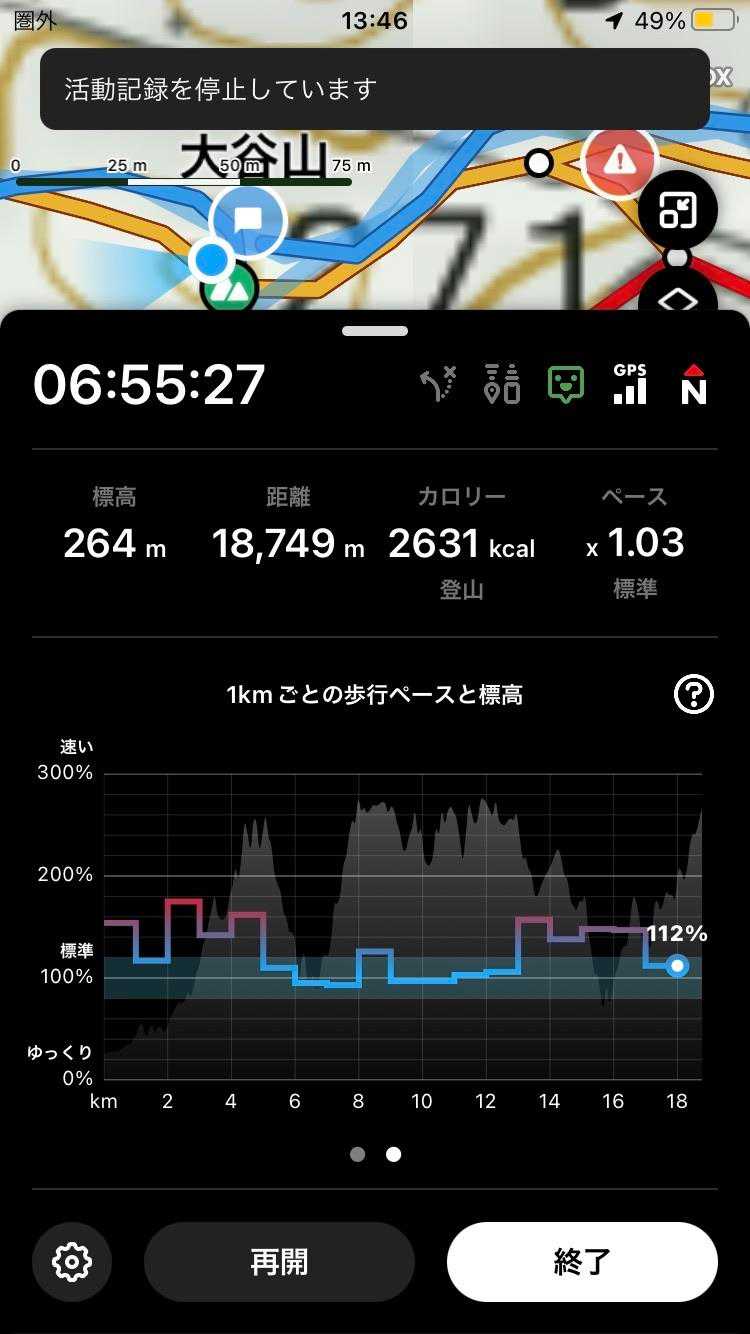Screen dimensions: 750x1334
Task: Tap the bottom sheet drag handle
Action: (x=375, y=331)
